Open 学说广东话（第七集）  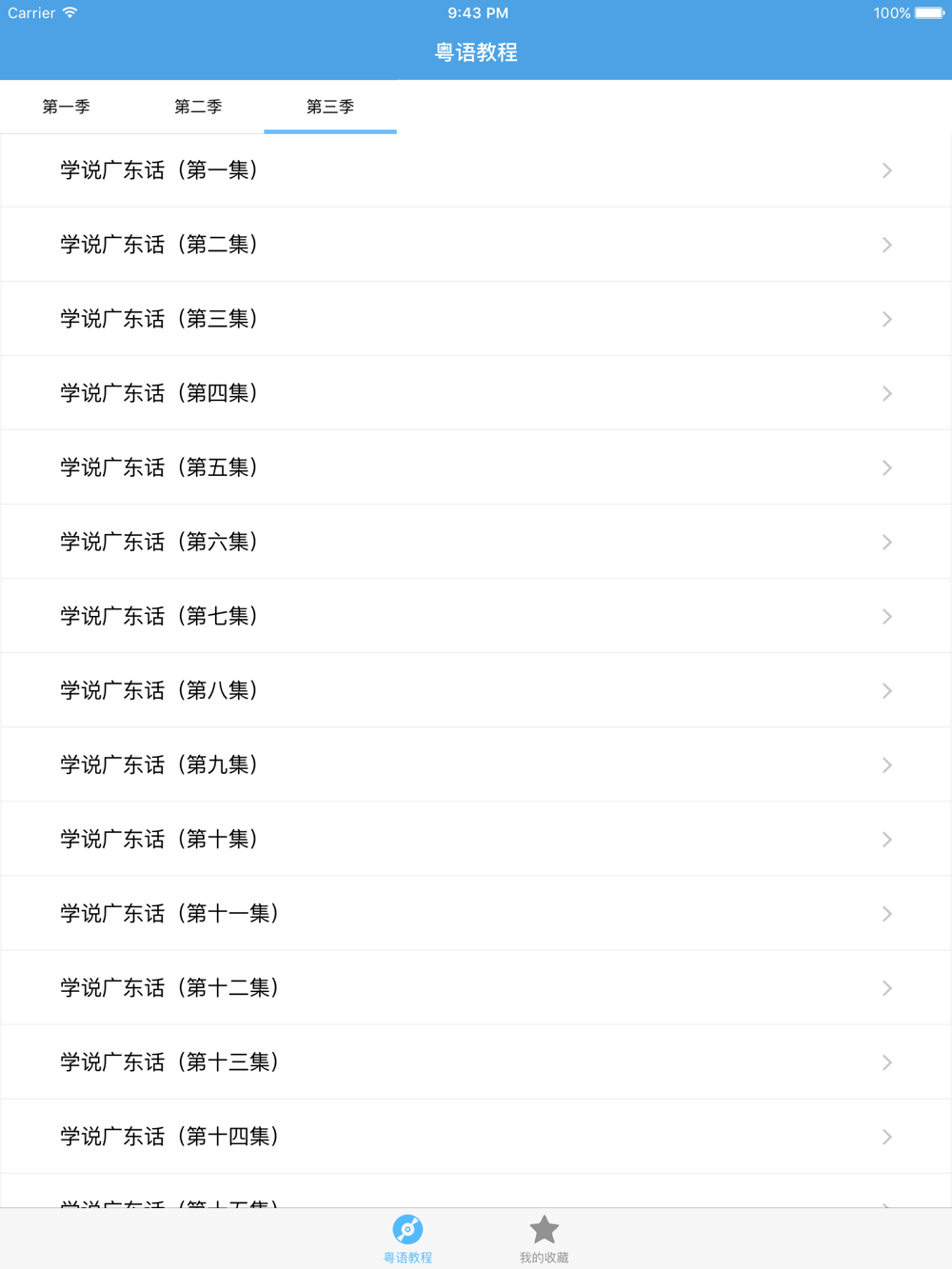(x=476, y=616)
